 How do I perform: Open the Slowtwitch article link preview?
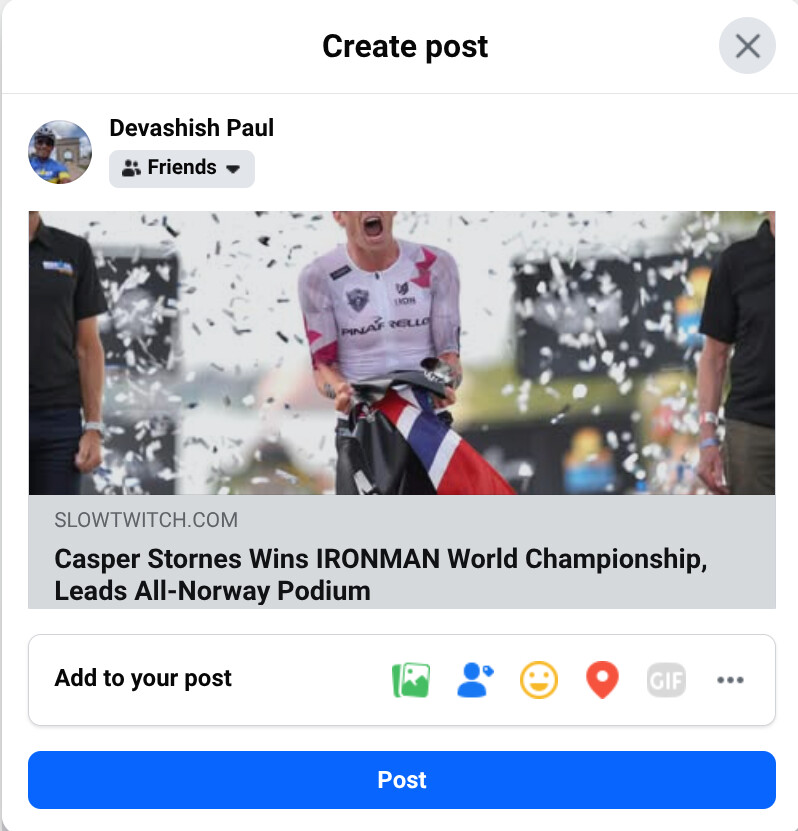click(401, 408)
